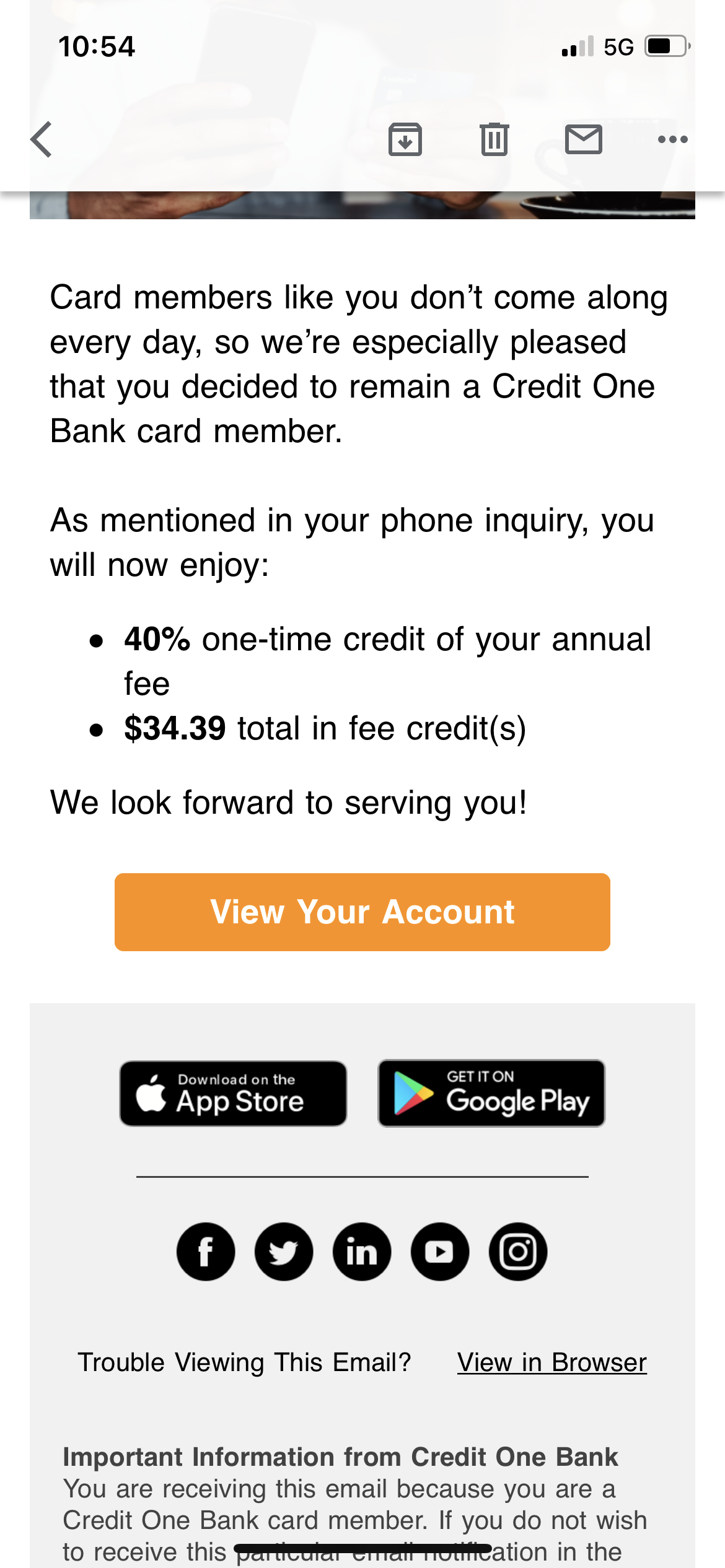725x1568 pixels.
Task: Tap the View Your Account button
Action: pos(362,912)
